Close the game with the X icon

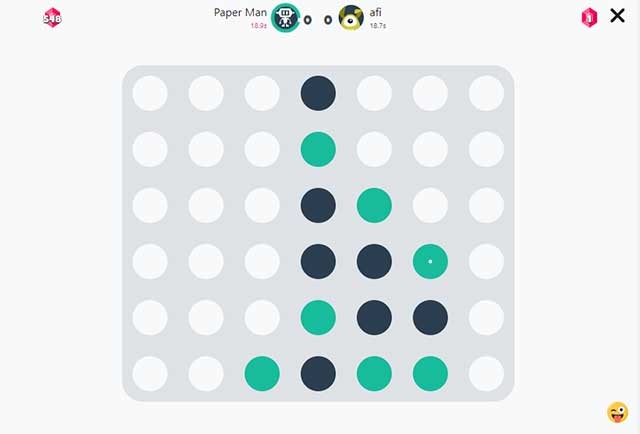(x=617, y=16)
